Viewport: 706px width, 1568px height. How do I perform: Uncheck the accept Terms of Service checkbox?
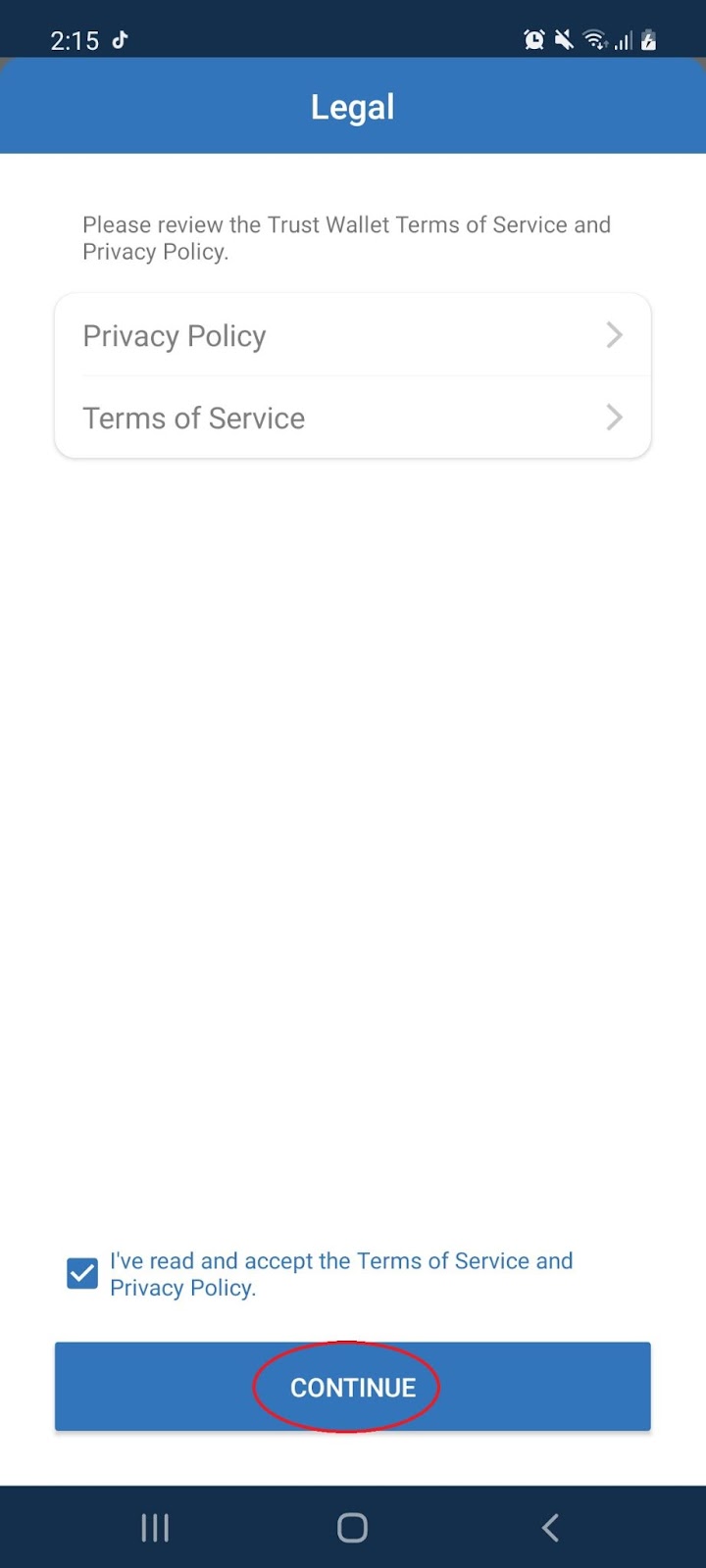coord(82,1274)
